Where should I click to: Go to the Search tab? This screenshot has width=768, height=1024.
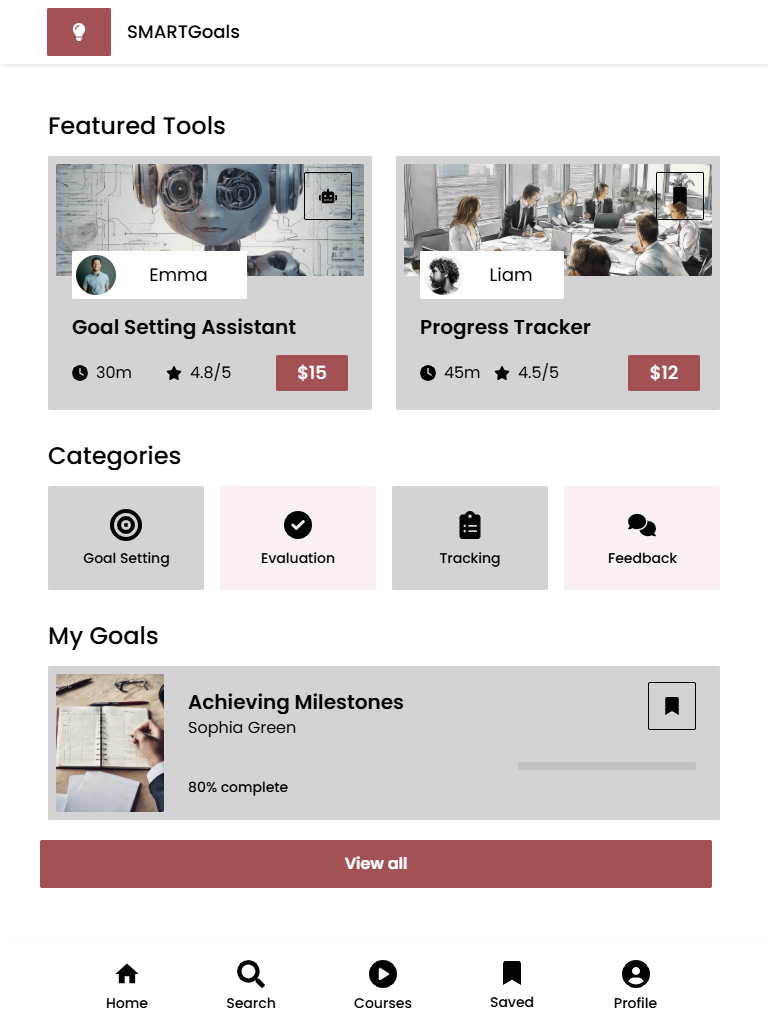point(251,986)
